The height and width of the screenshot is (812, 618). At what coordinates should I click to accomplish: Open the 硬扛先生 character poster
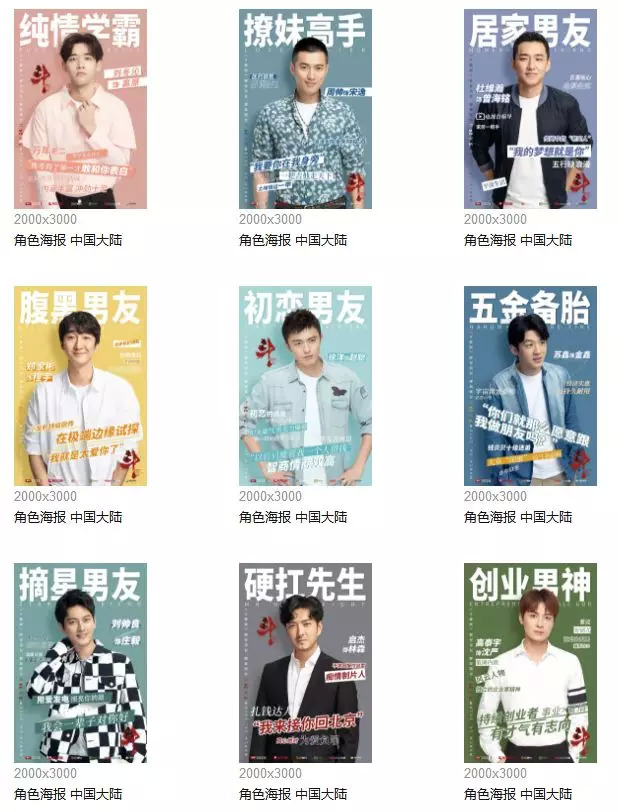[305, 662]
